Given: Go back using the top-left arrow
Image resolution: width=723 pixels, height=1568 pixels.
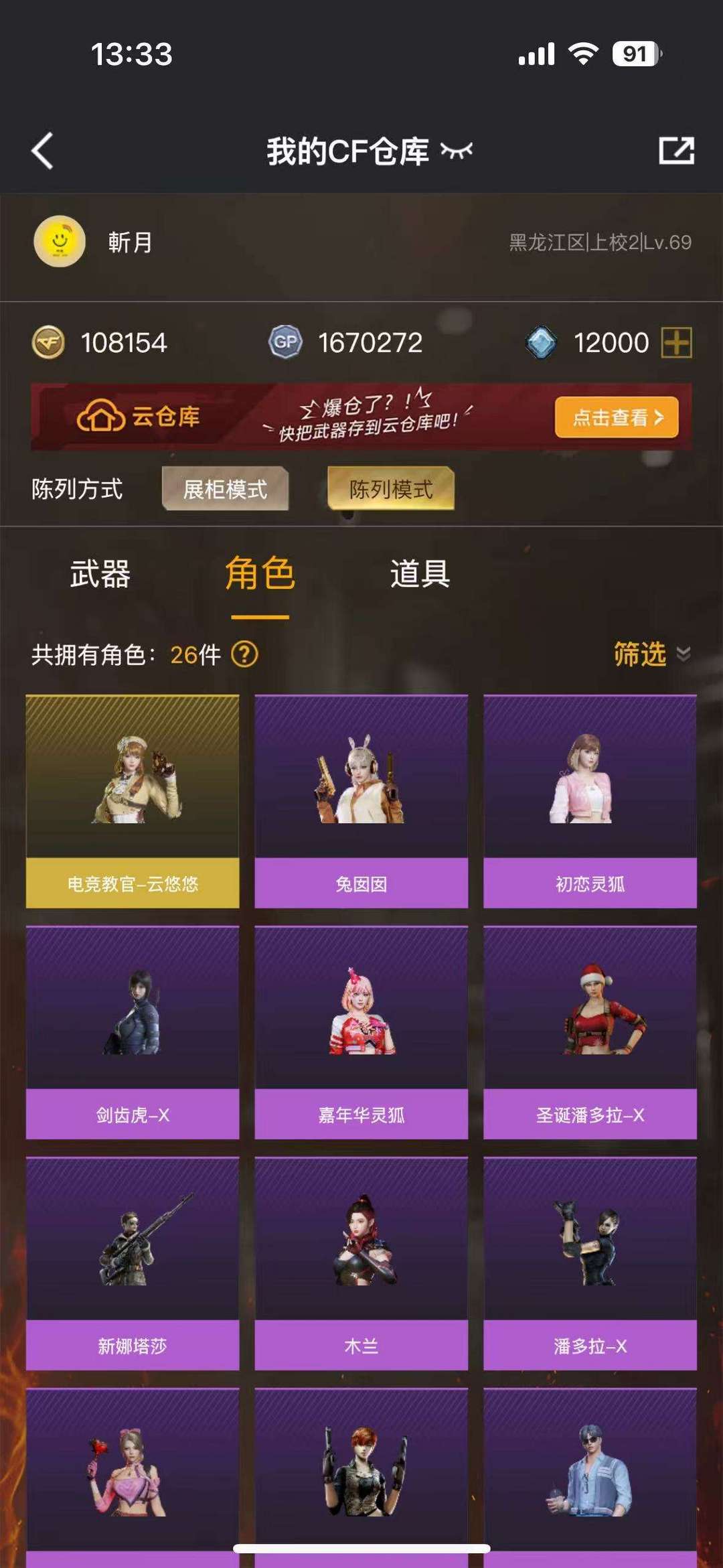Looking at the screenshot, I should pyautogui.click(x=42, y=151).
